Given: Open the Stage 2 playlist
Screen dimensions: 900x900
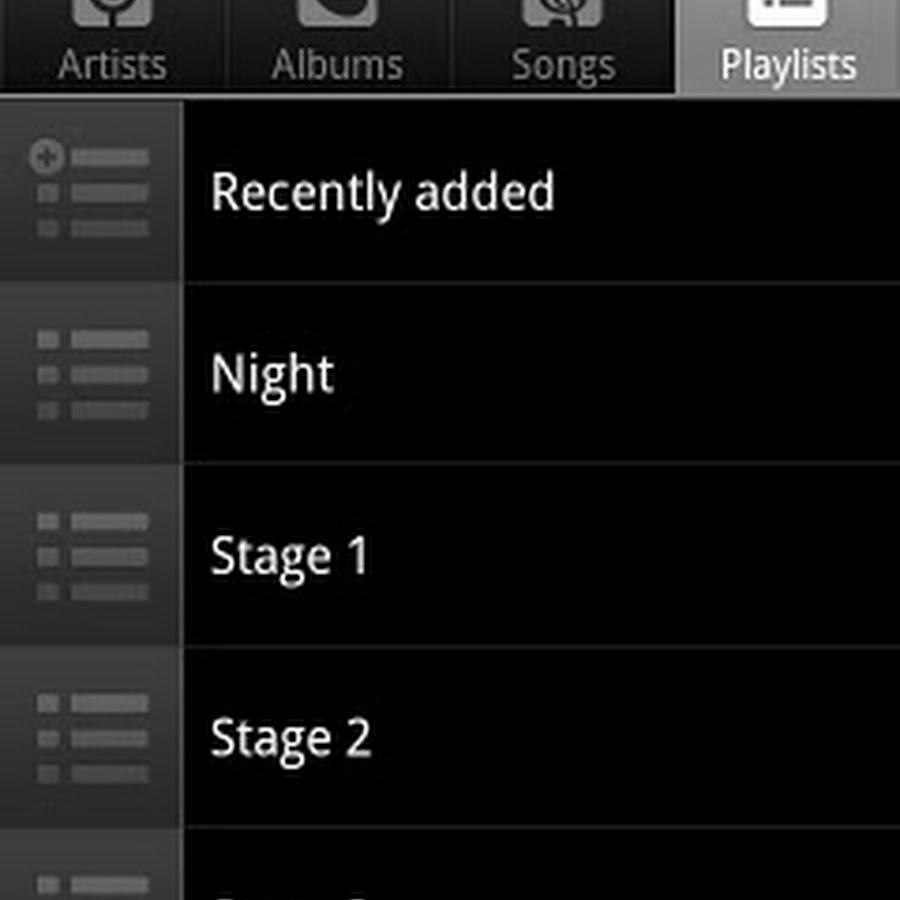Looking at the screenshot, I should [450, 737].
